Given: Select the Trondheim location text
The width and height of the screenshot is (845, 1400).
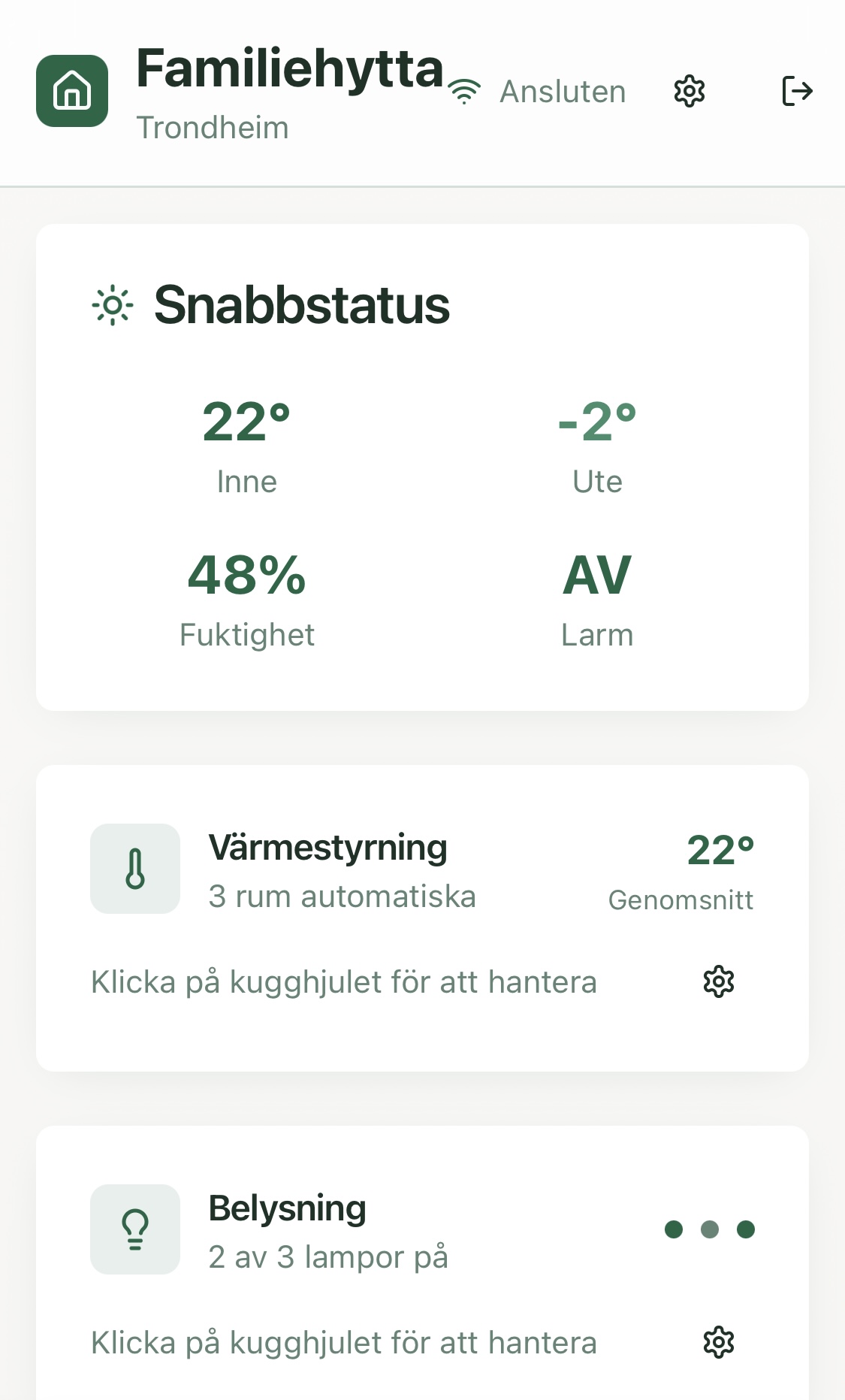Looking at the screenshot, I should pos(213,128).
